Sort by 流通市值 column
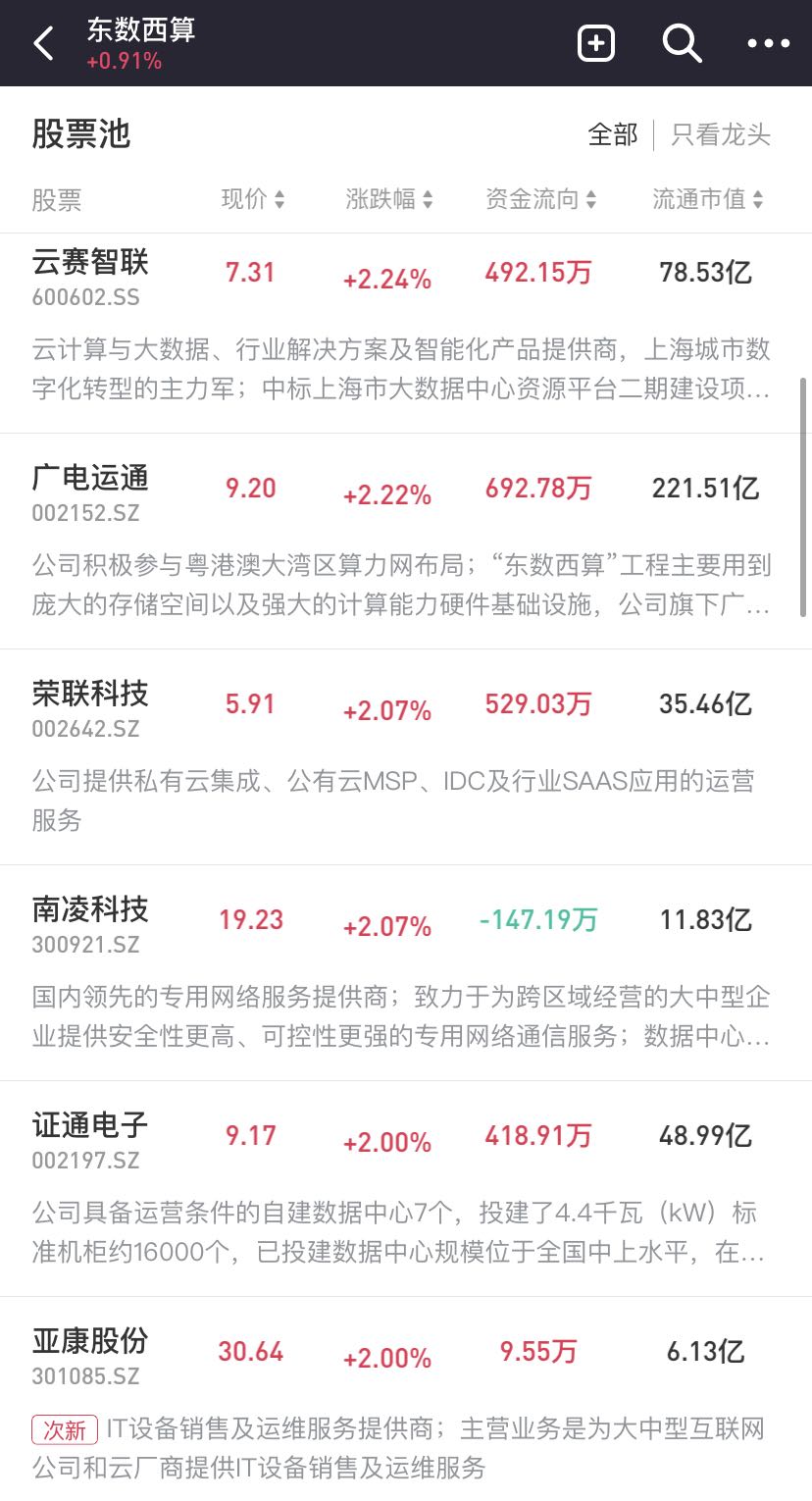Screen dimensions: 812x1501 coord(708,199)
